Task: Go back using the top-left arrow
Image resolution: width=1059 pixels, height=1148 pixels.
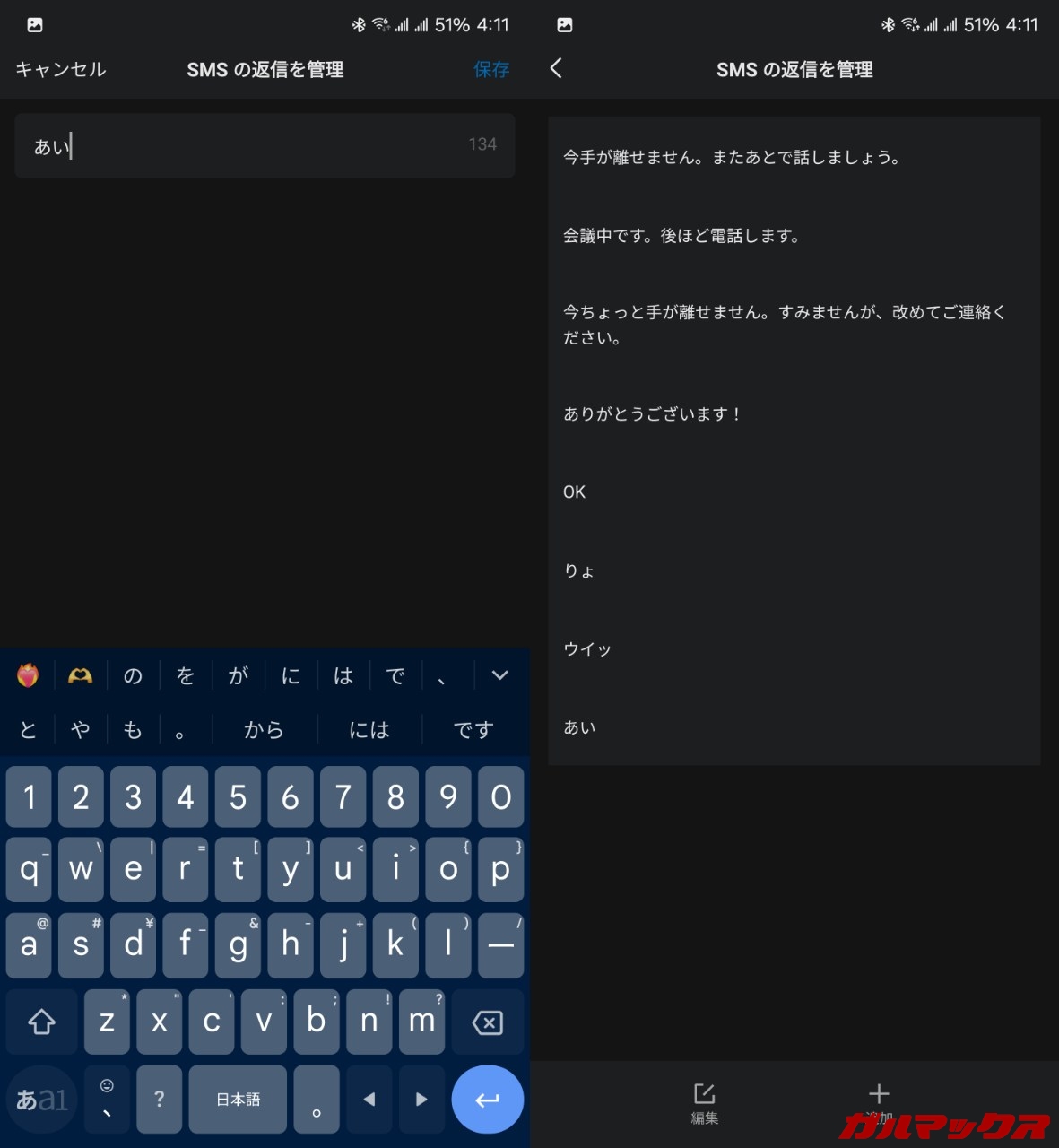Action: [556, 68]
